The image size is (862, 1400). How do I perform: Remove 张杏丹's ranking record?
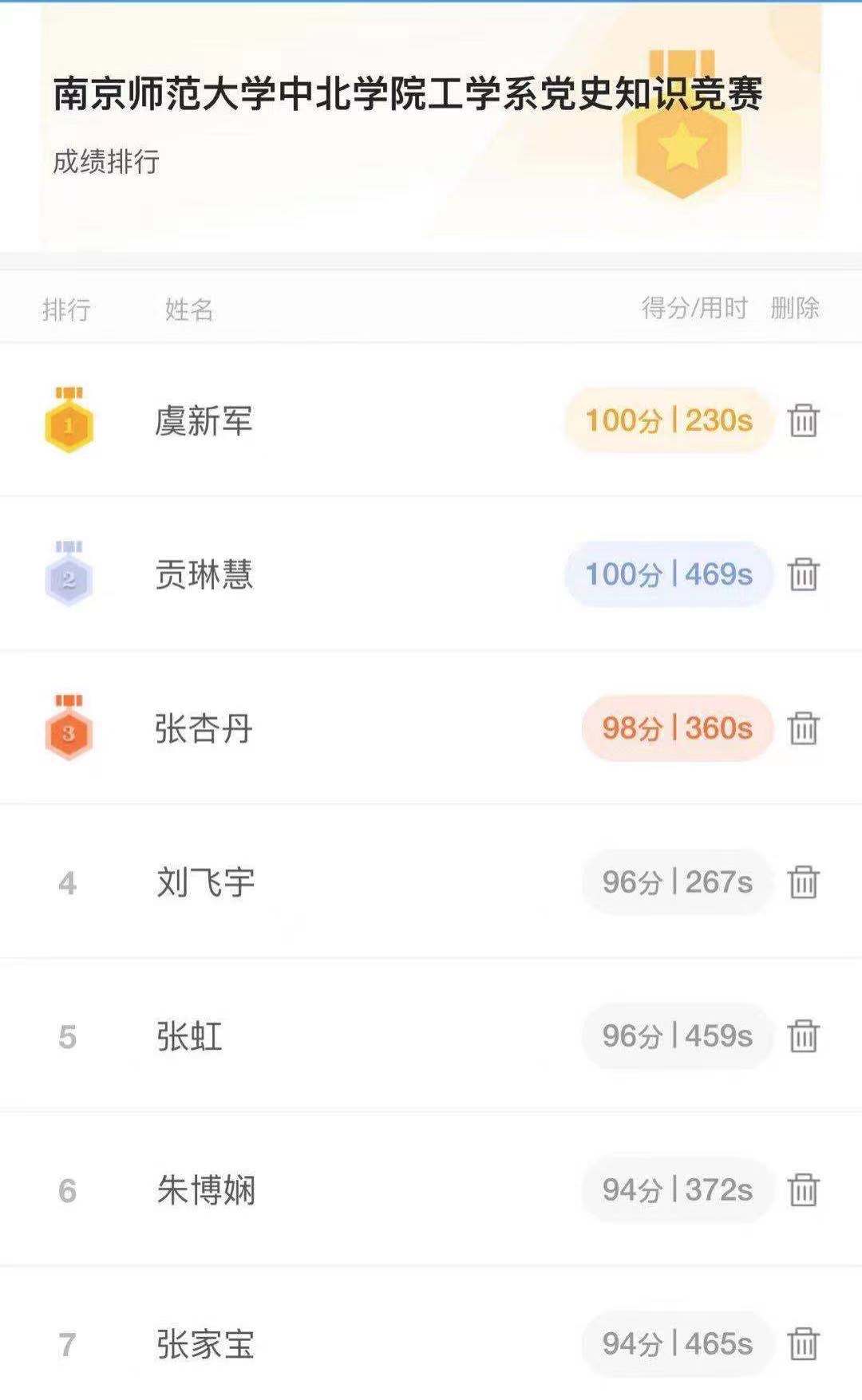pyautogui.click(x=803, y=728)
